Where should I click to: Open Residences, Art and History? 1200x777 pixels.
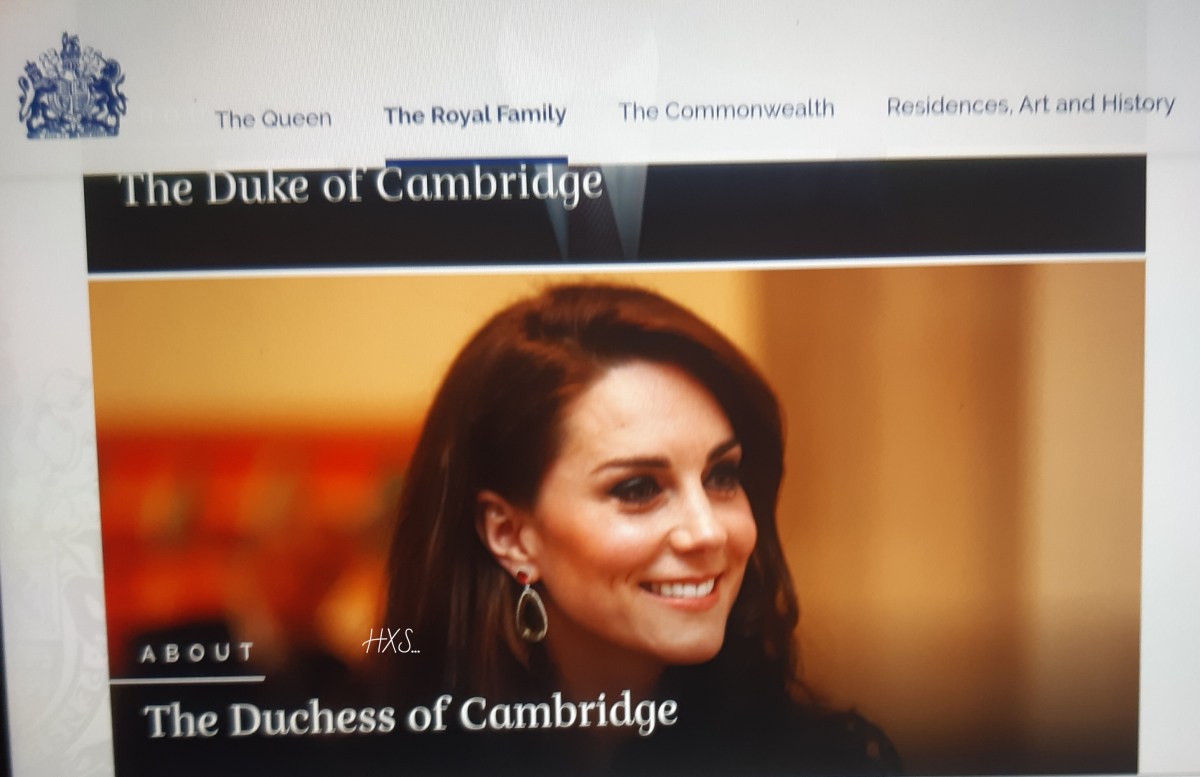click(x=1030, y=105)
